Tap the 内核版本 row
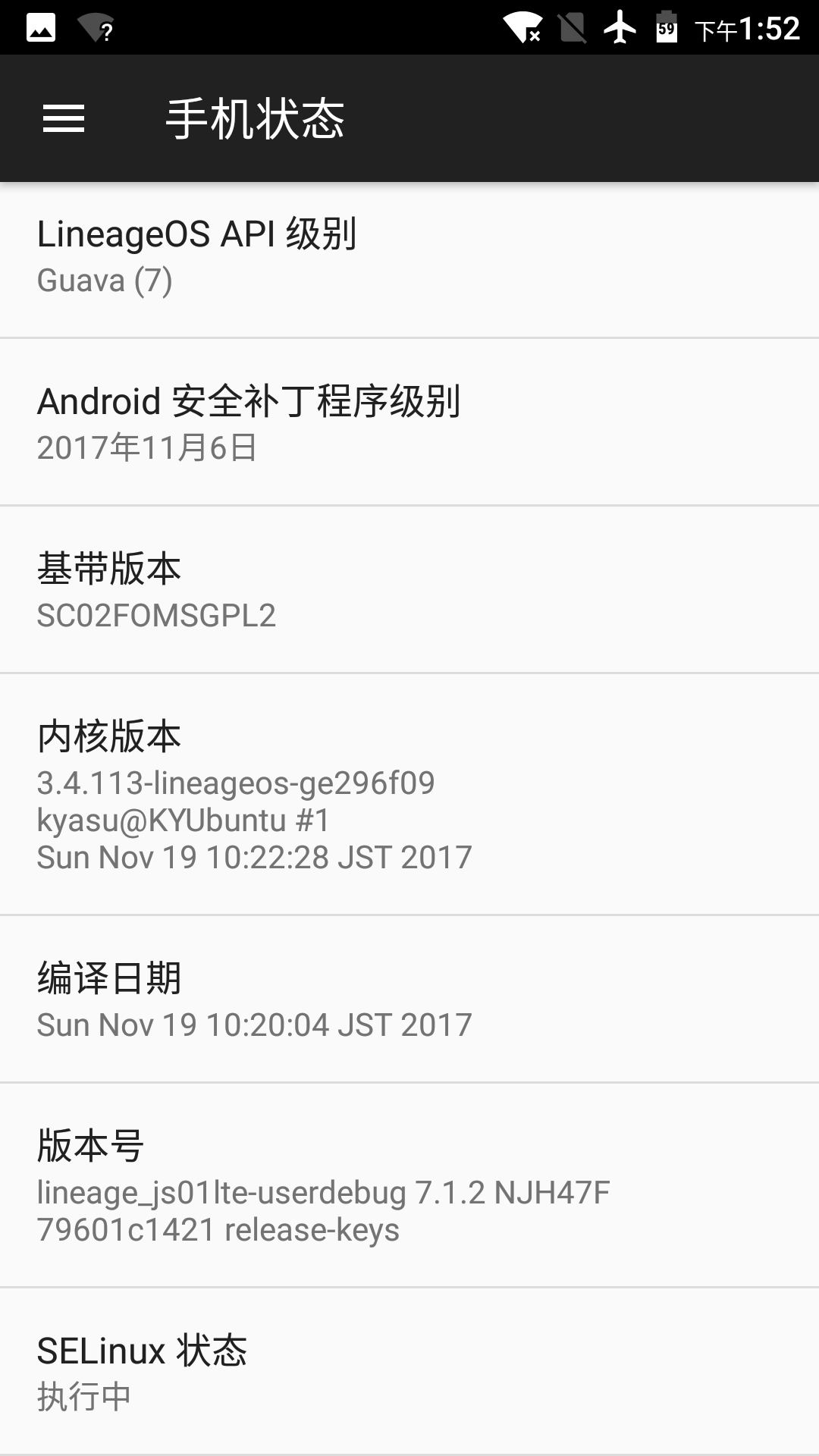This screenshot has width=819, height=1456. coord(409,794)
